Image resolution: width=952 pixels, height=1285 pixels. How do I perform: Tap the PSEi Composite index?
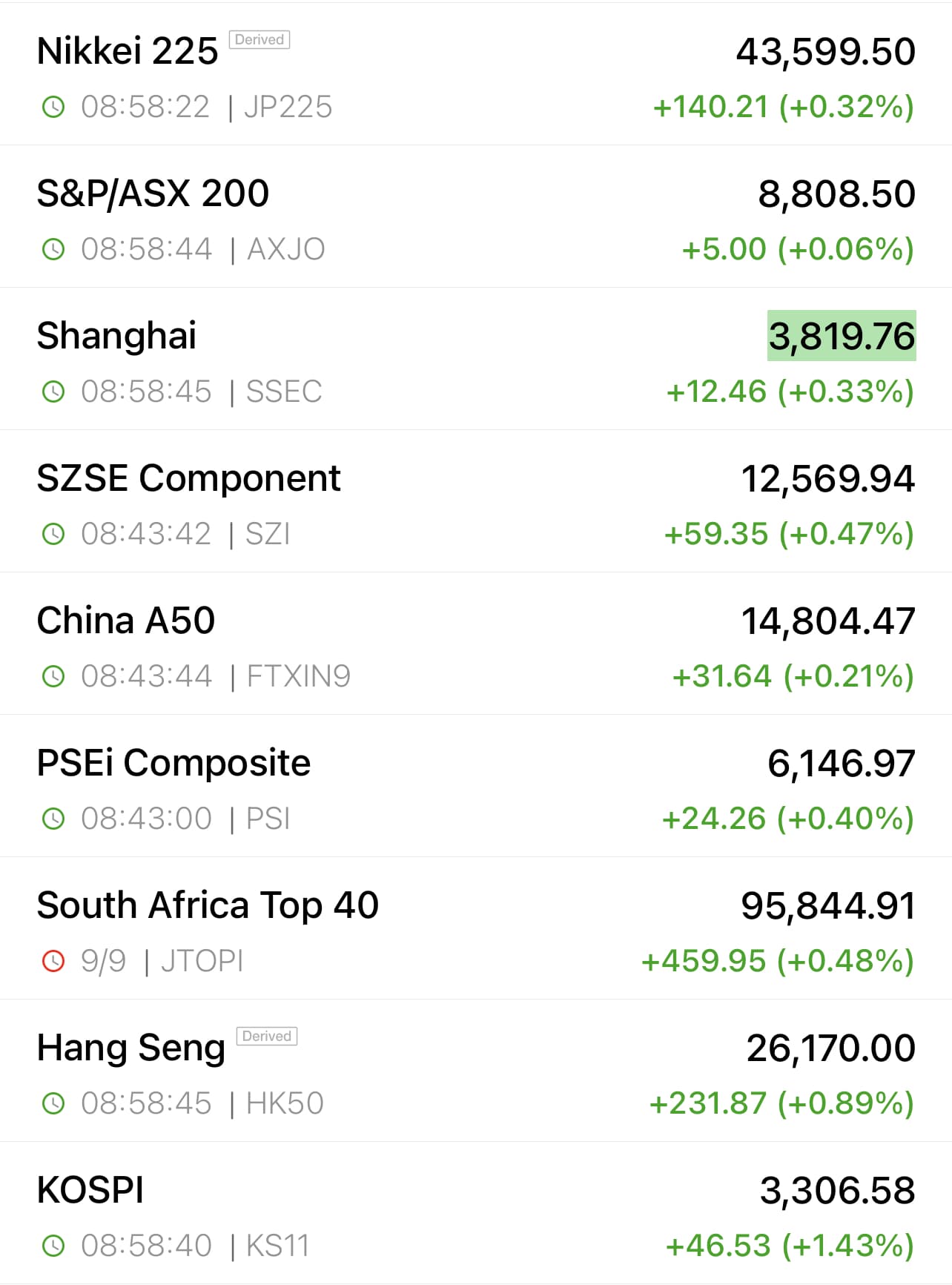pyautogui.click(x=173, y=763)
